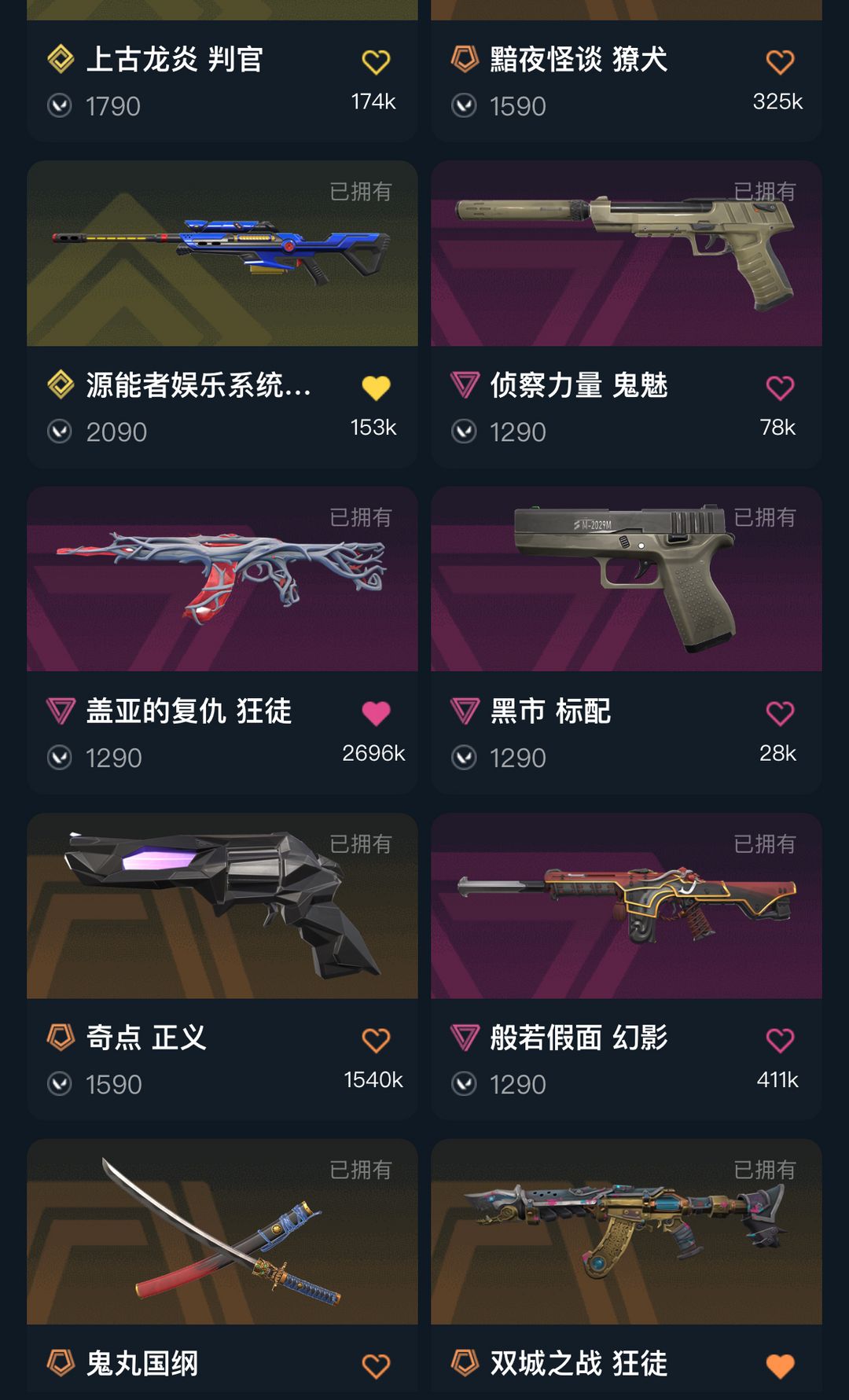Click the 1290 price of 般若假面 幻影
Screen dimensions: 849x1400
click(x=518, y=1083)
